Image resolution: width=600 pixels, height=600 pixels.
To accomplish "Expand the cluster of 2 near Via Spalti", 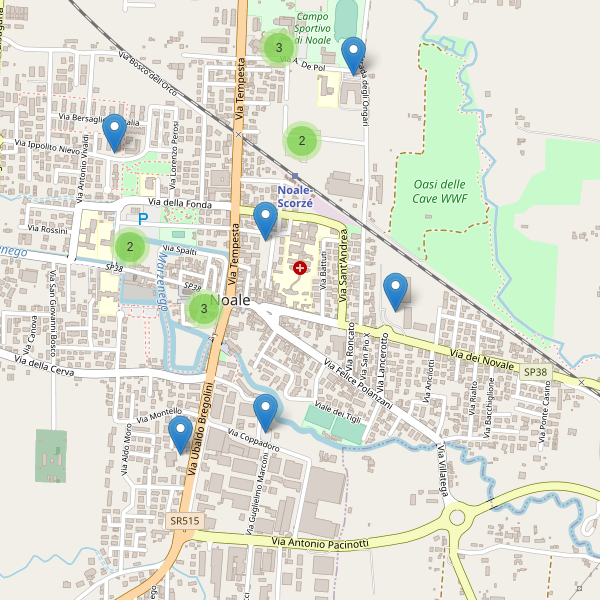I will (130, 246).
